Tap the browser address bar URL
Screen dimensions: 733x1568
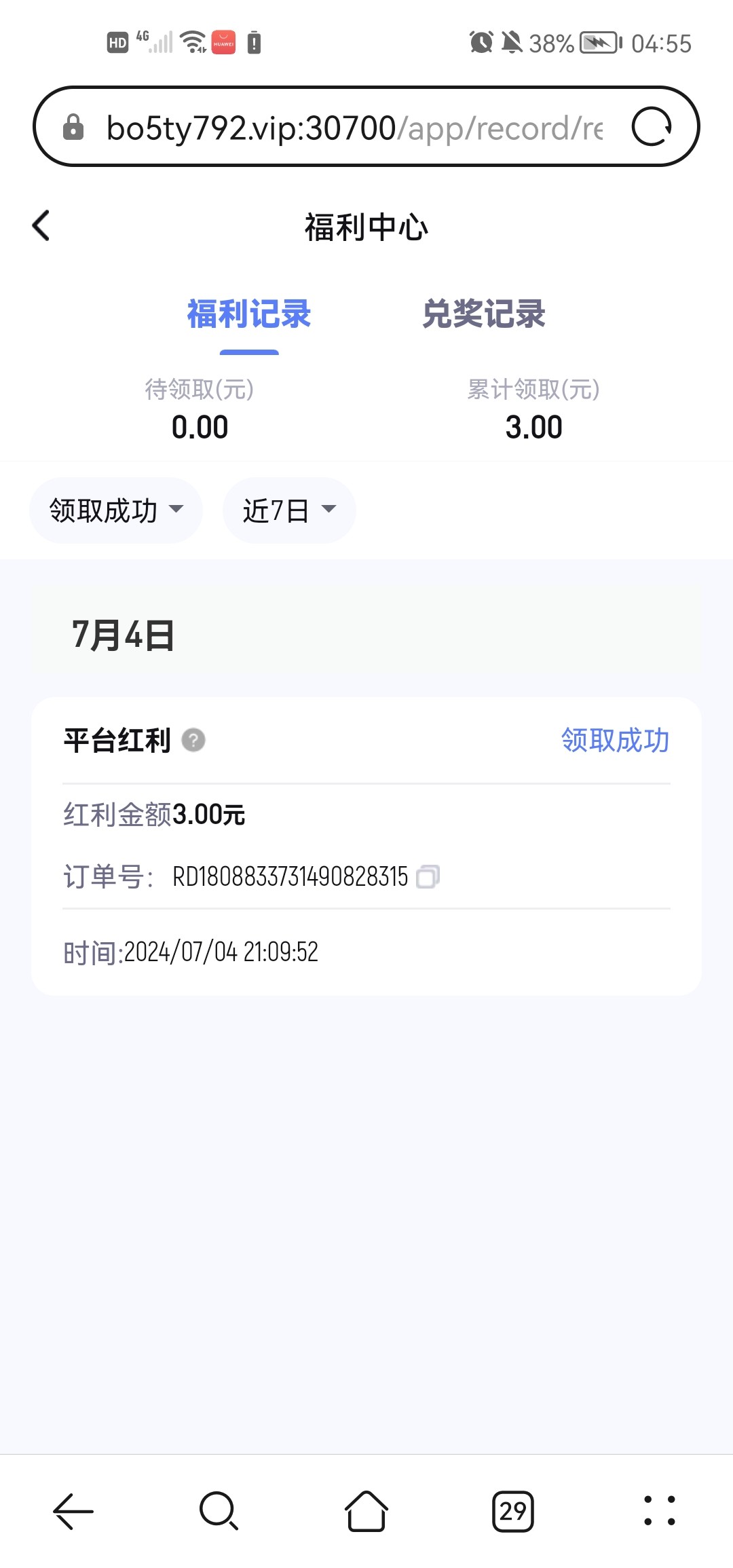(354, 128)
